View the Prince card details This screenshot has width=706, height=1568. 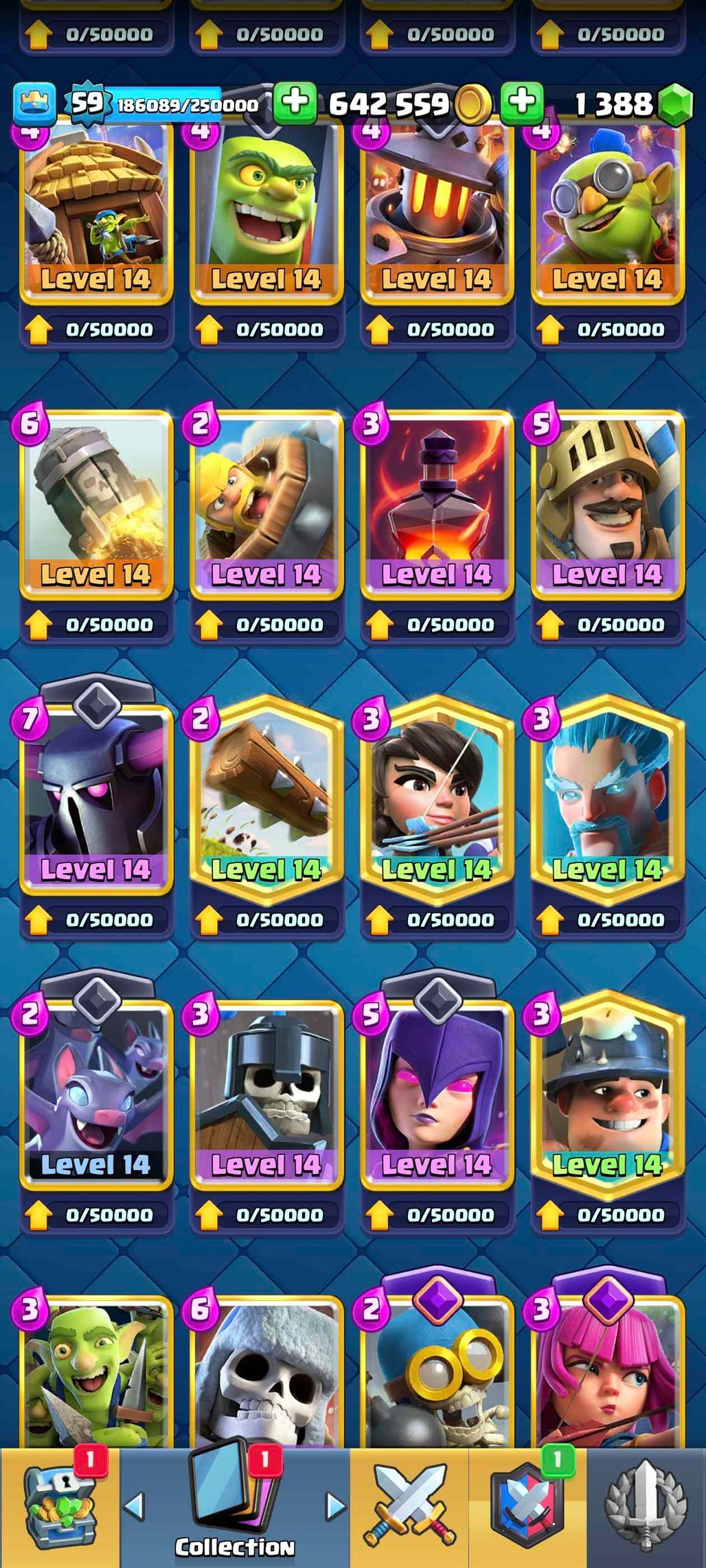tap(607, 505)
